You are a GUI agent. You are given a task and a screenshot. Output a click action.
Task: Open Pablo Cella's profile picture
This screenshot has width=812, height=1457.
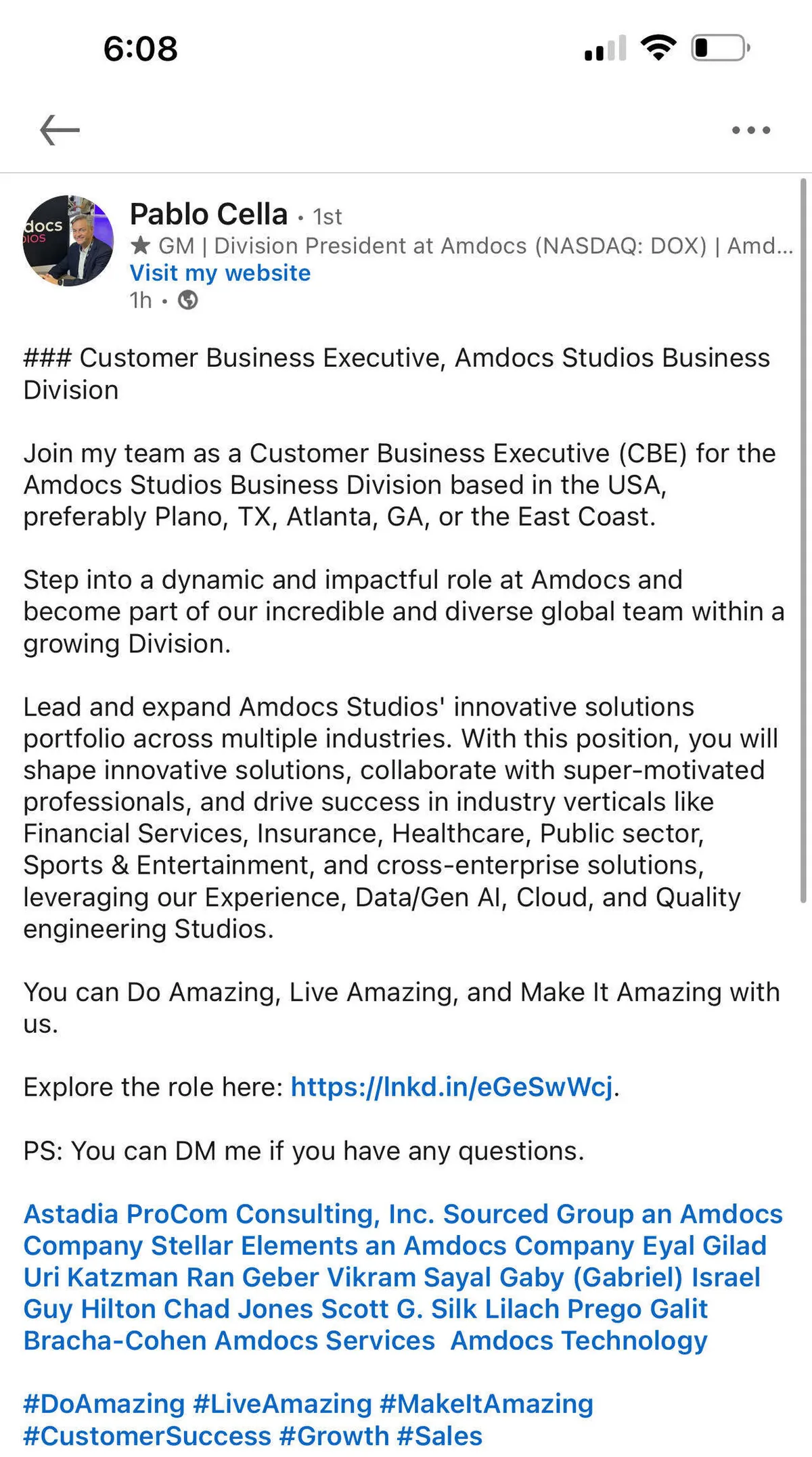click(x=68, y=241)
